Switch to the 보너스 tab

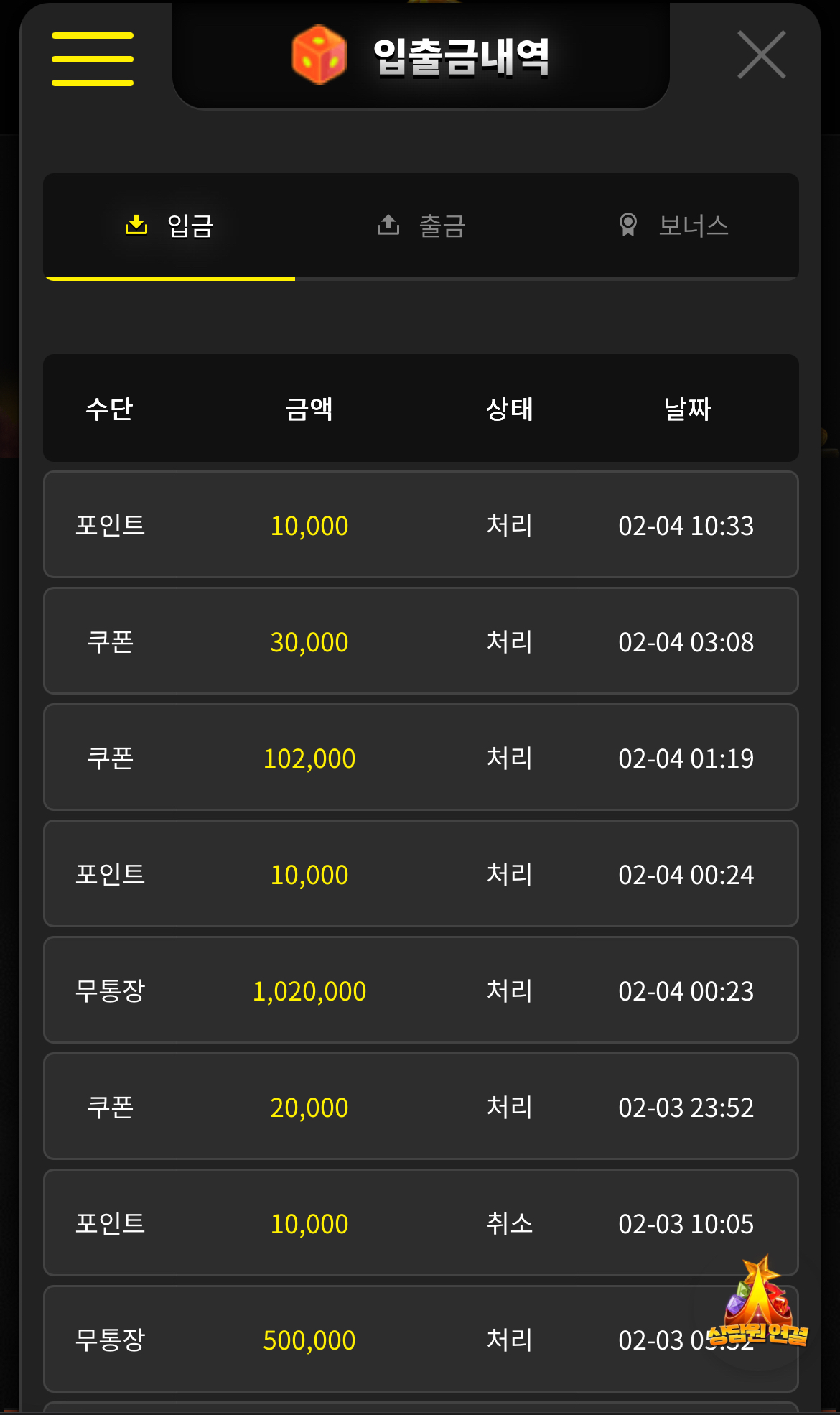(x=673, y=226)
